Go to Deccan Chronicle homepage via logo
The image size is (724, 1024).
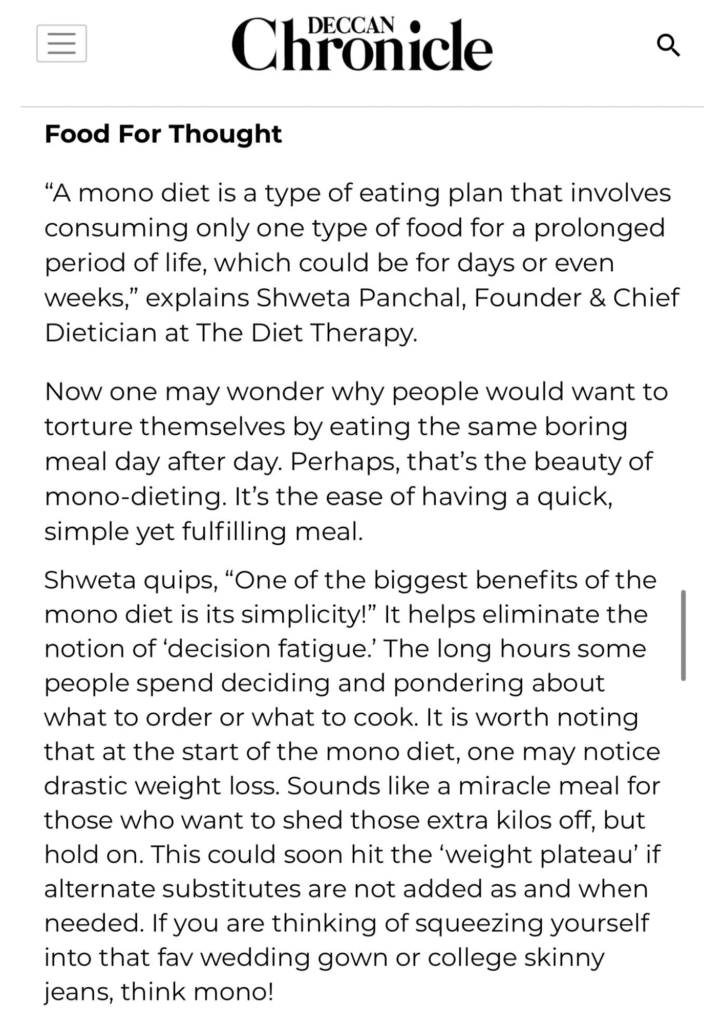pos(362,44)
